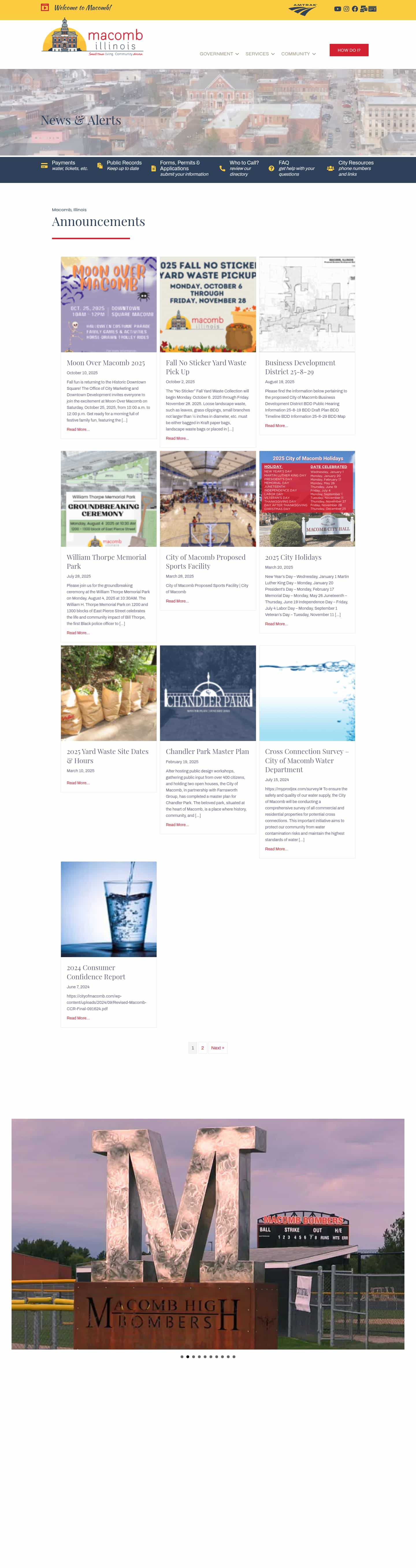The height and width of the screenshot is (1568, 416).
Task: Tap the How Do I? button
Action: 348,50
